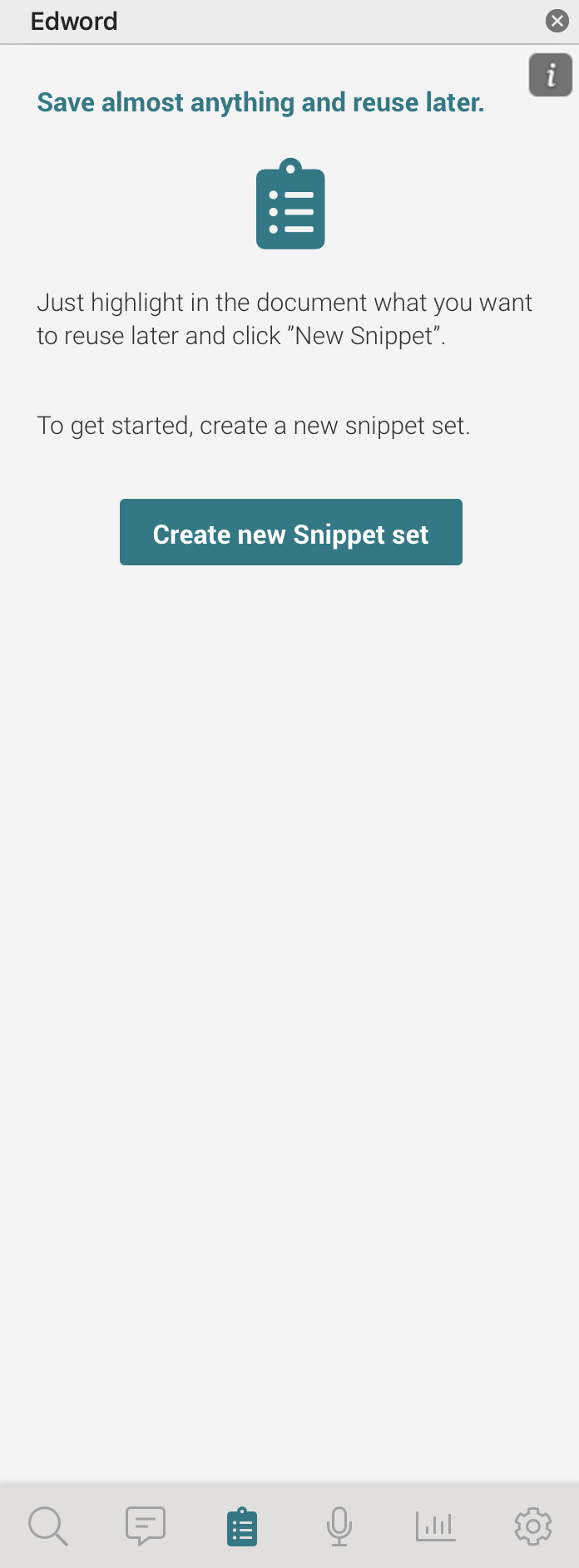Select the snippets clipboard tab

(242, 1527)
